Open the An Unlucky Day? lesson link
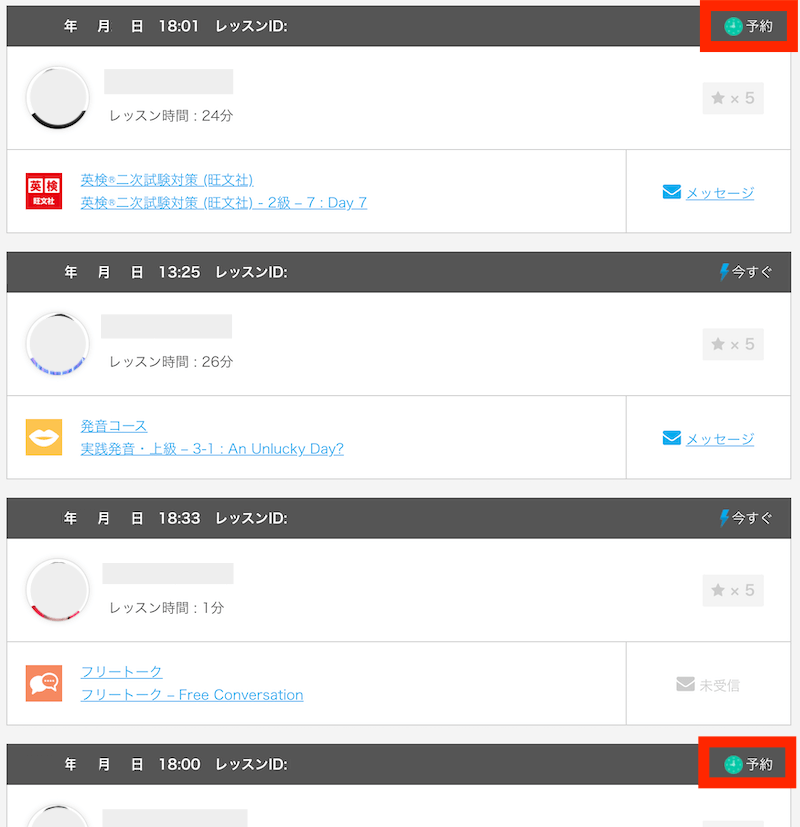This screenshot has width=800, height=827. pyautogui.click(x=212, y=448)
